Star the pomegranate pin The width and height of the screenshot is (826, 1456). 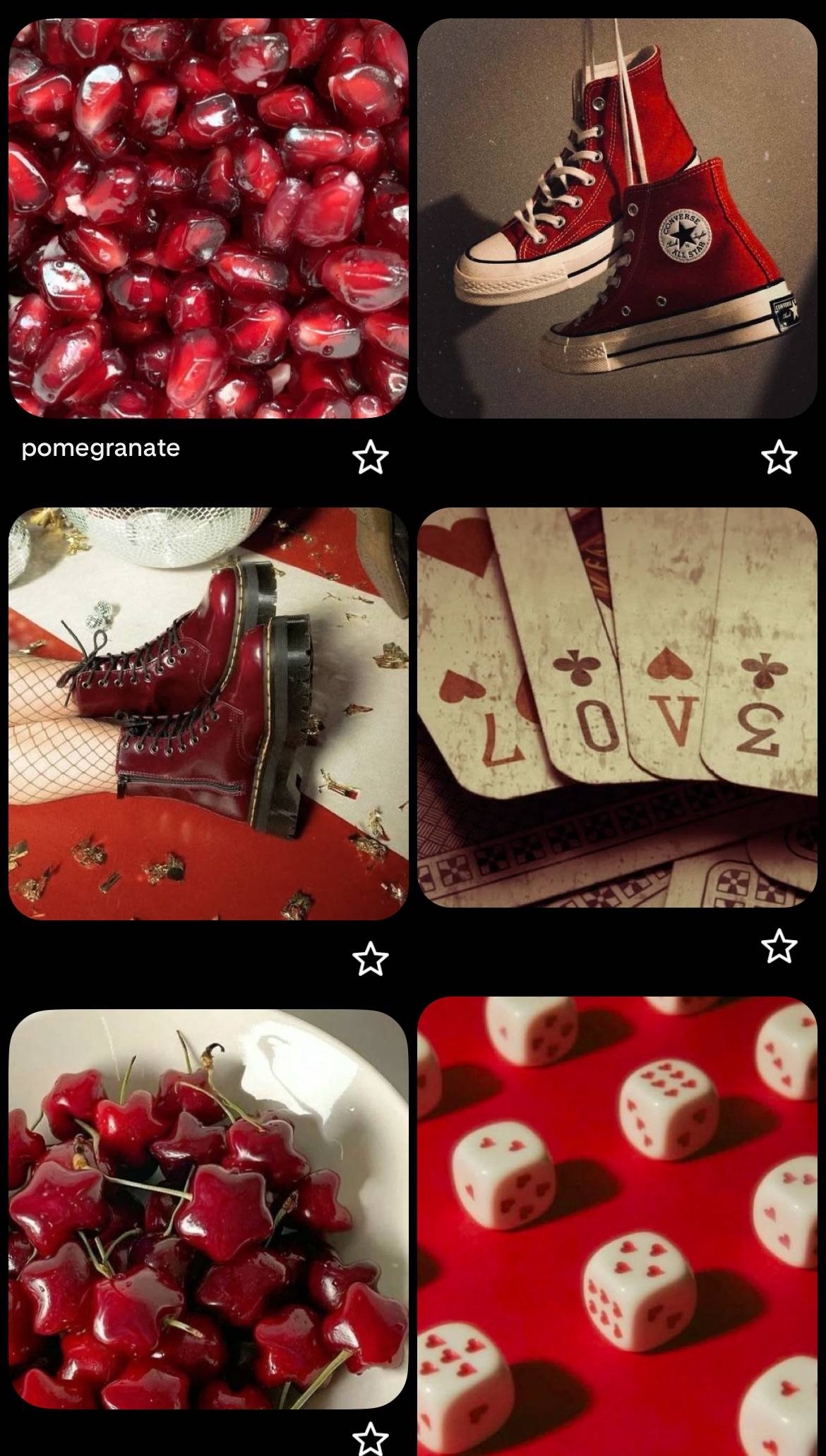(370, 457)
